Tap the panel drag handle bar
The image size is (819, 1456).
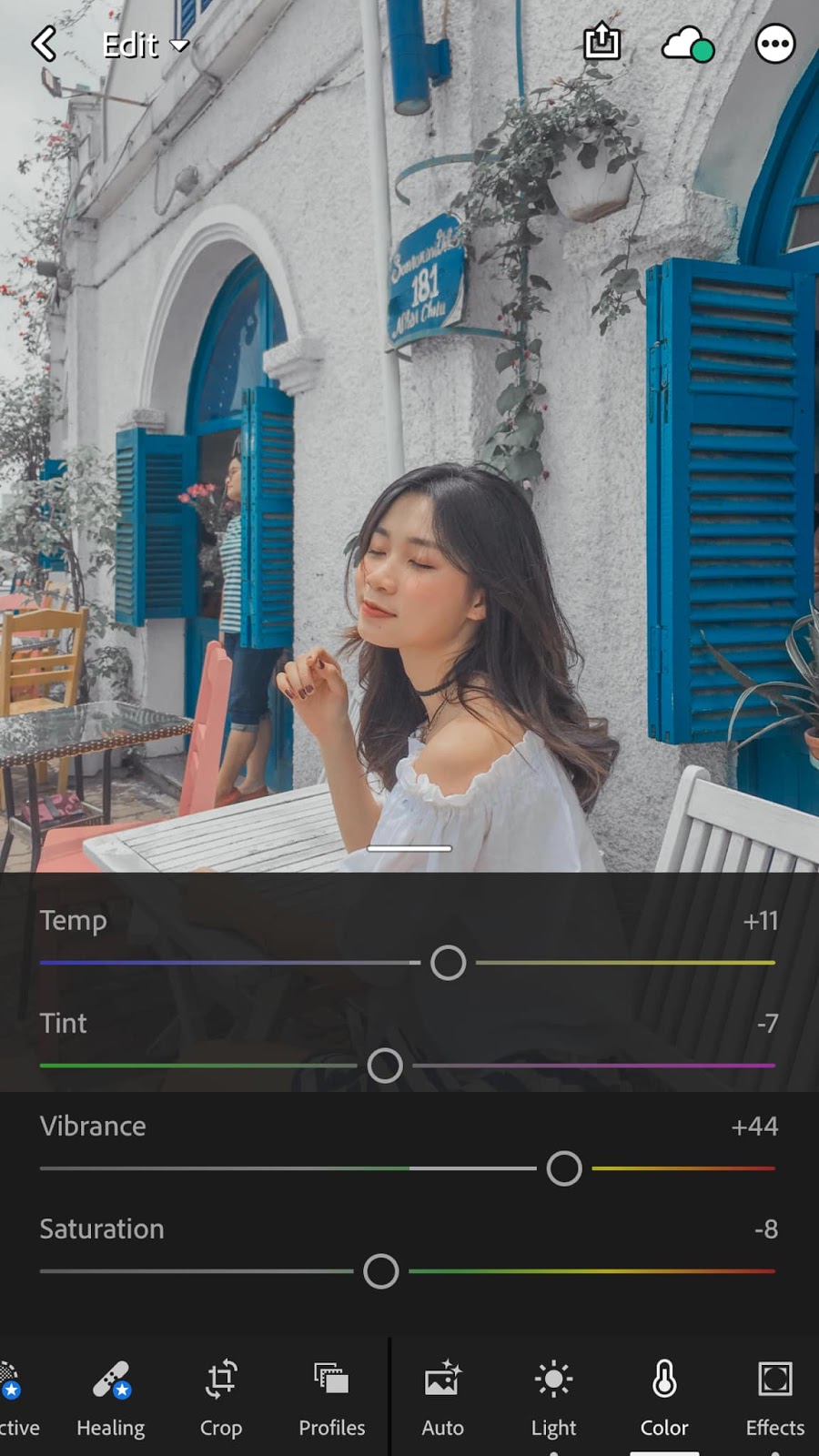coord(409,848)
